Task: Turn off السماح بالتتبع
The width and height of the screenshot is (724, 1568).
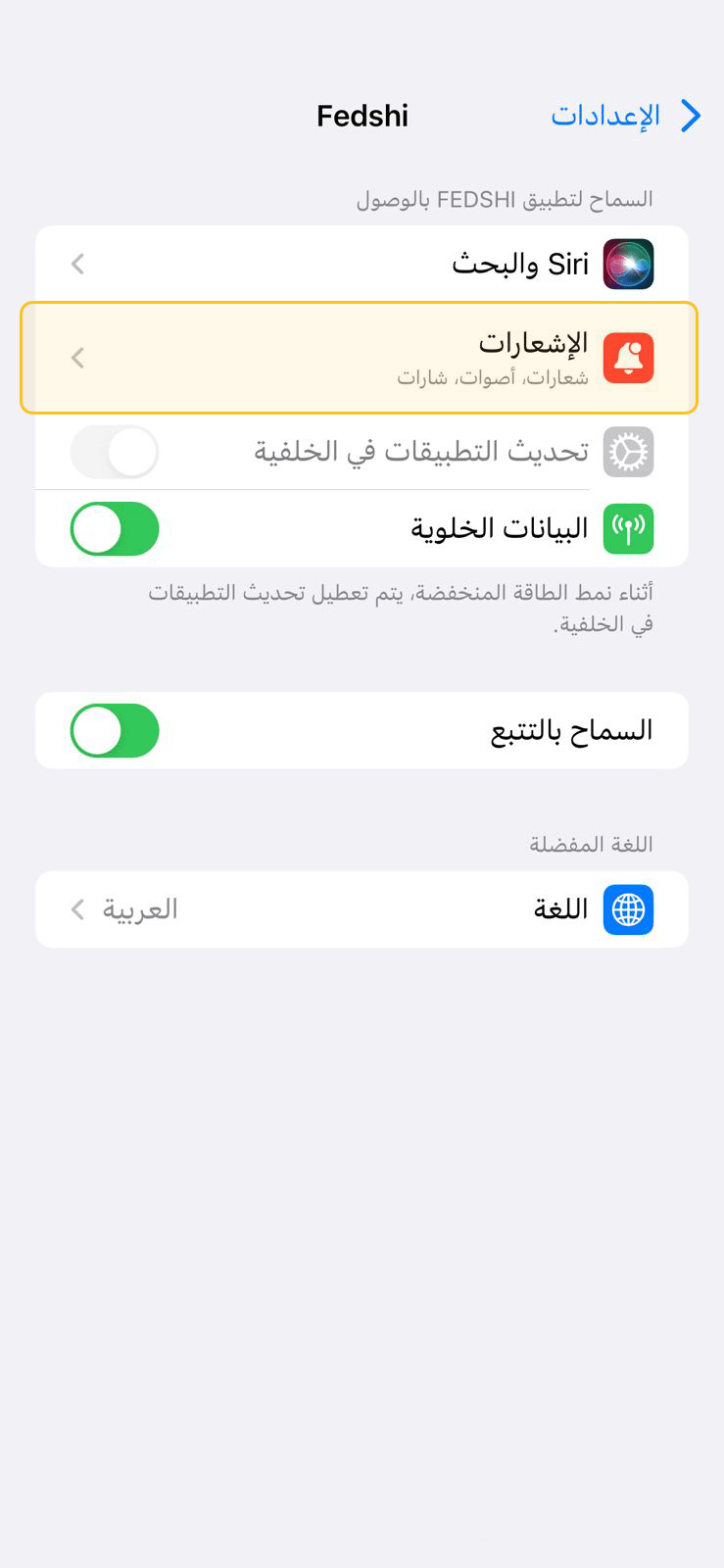Action: click(115, 731)
